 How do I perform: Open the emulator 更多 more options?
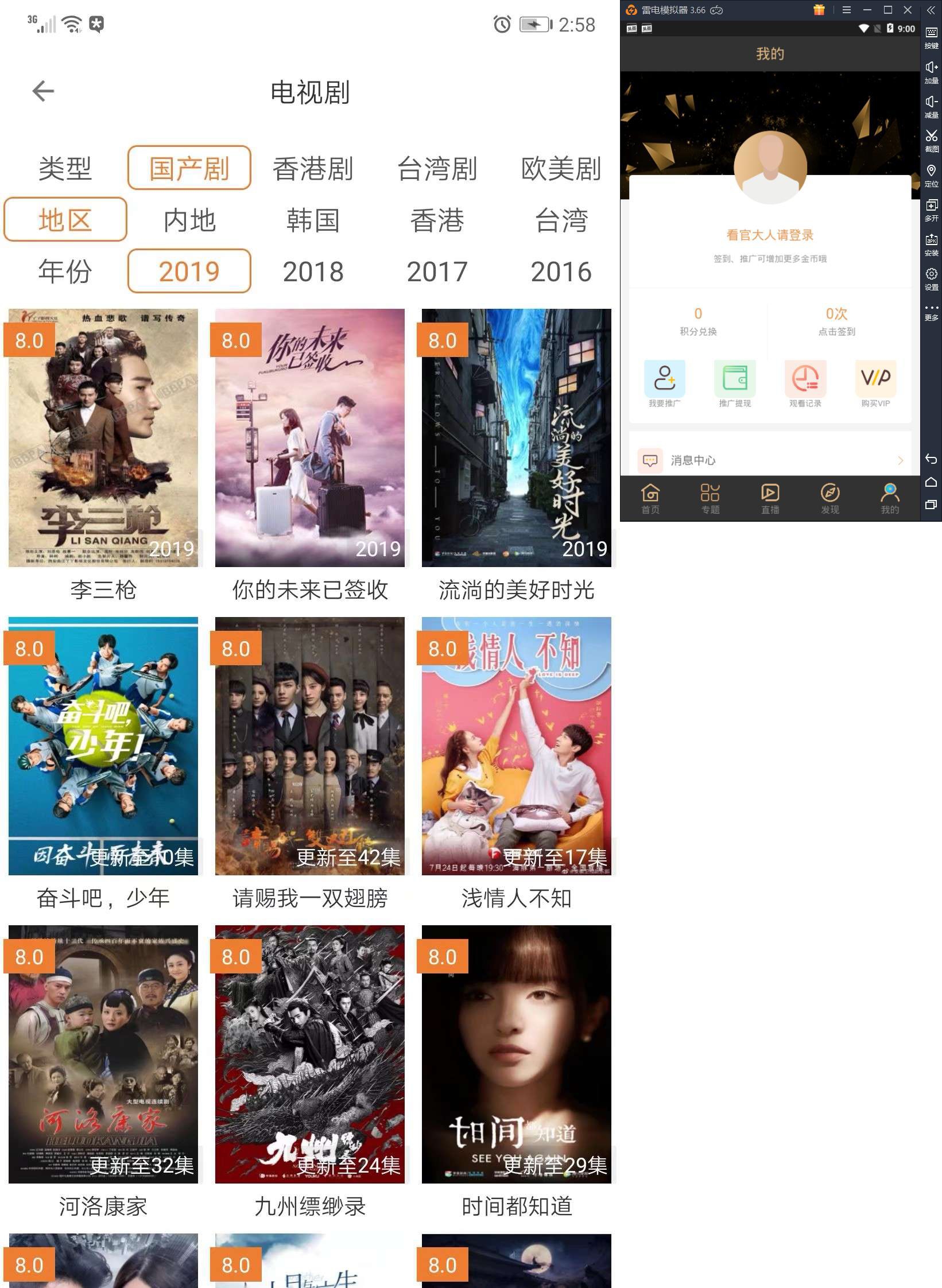[x=932, y=313]
